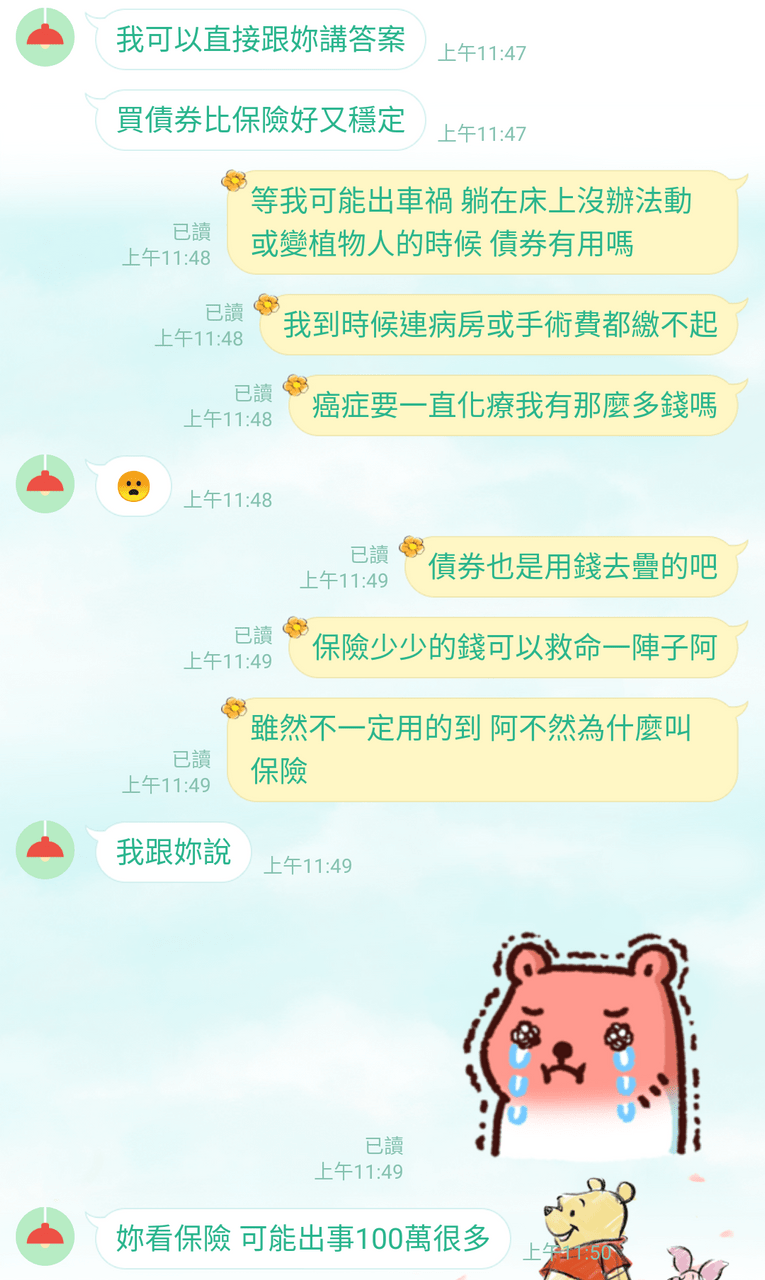The image size is (765, 1280).
Task: Tap the avatar next to the surprised emoji message
Action: 45,484
